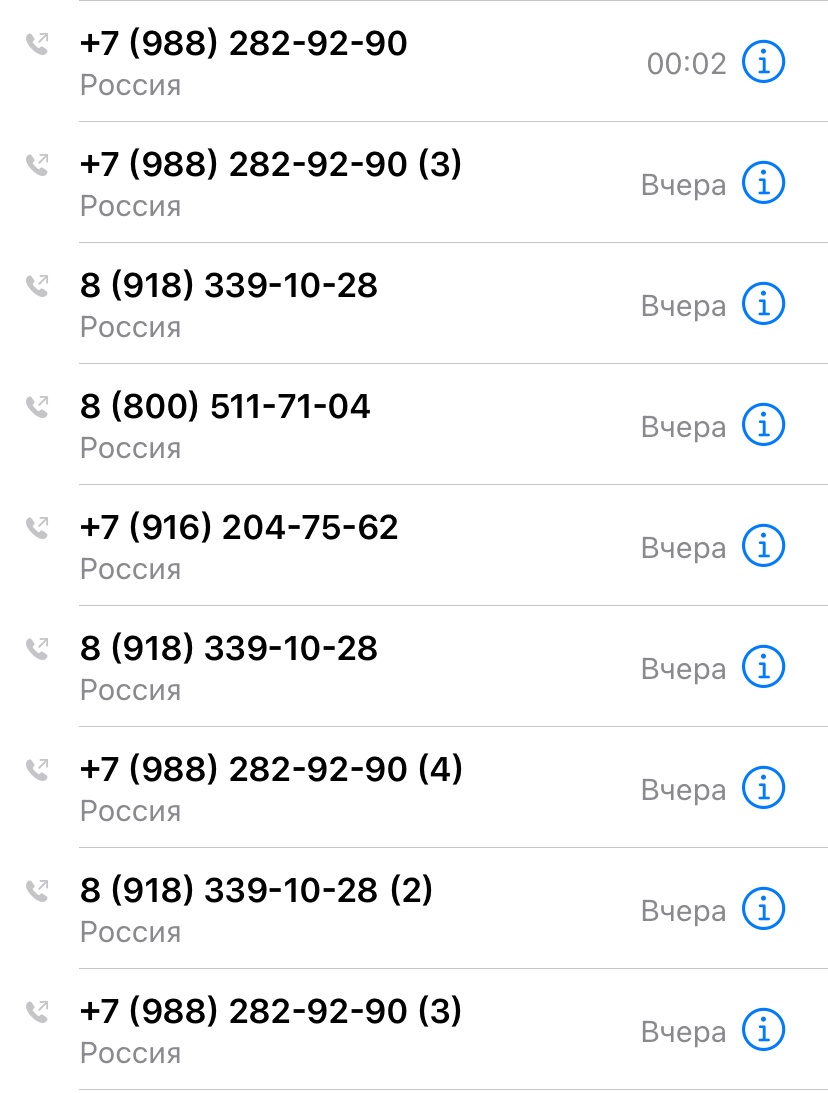This screenshot has height=1093, width=828.
Task: Open info for the 00:02 call entry
Action: point(763,63)
